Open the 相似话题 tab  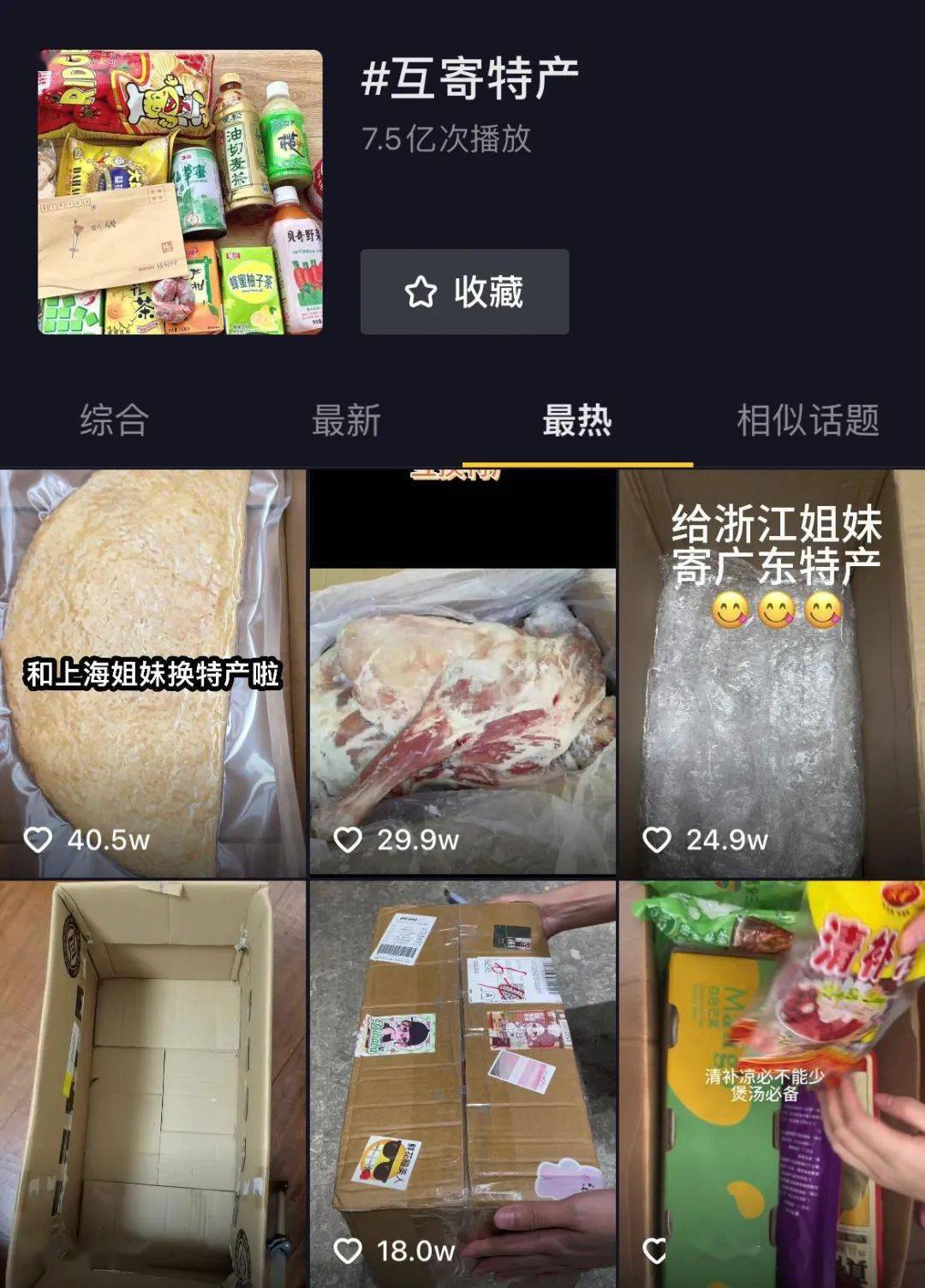pos(808,420)
